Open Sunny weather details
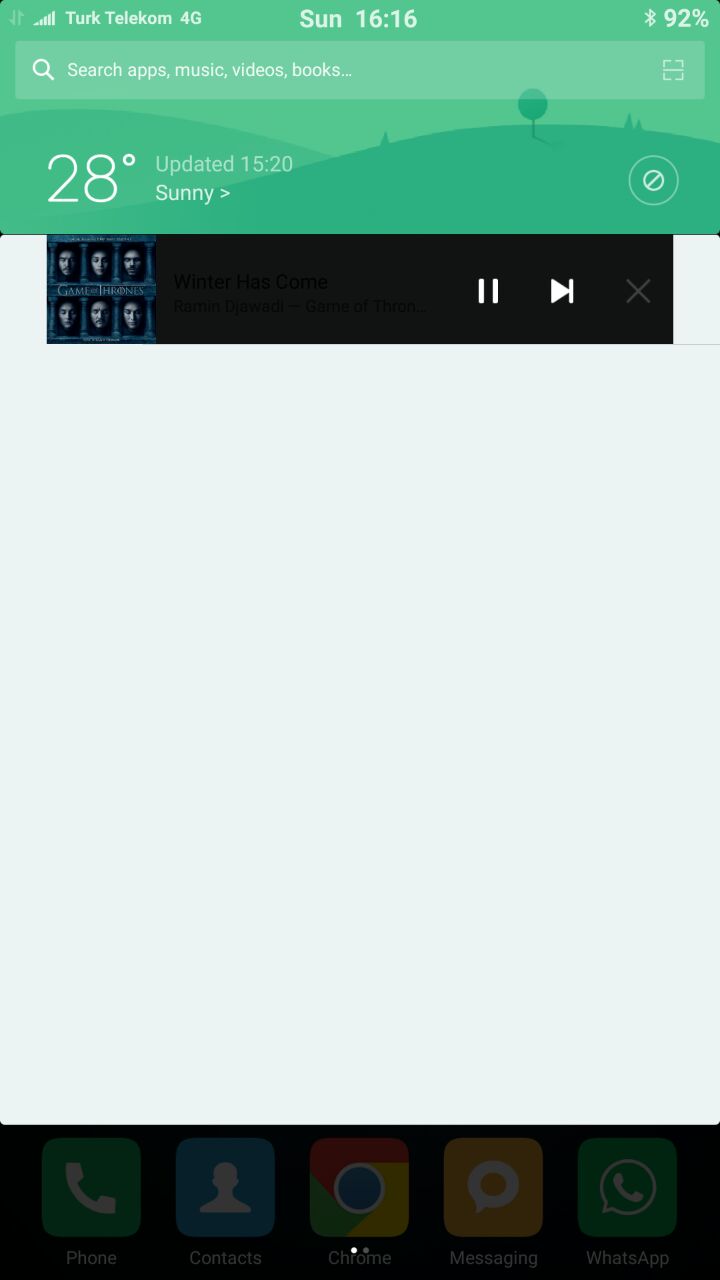Screen dimensions: 720x1280 pyautogui.click(x=192, y=193)
